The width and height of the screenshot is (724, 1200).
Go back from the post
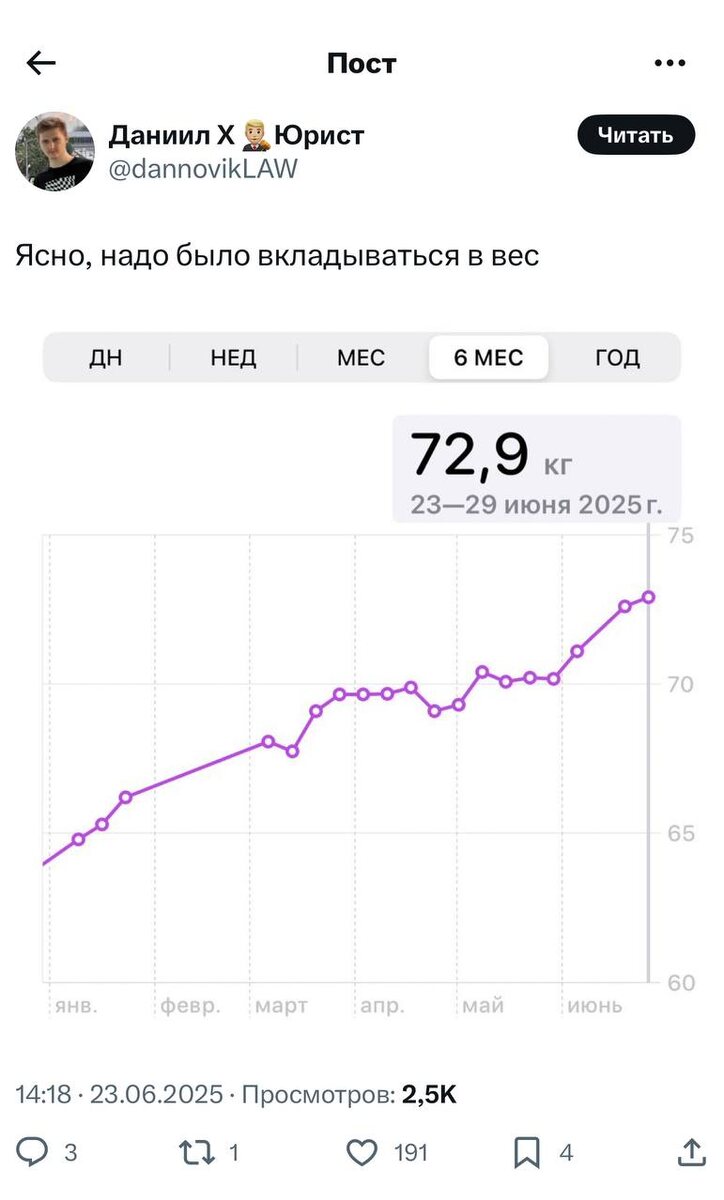click(x=41, y=64)
